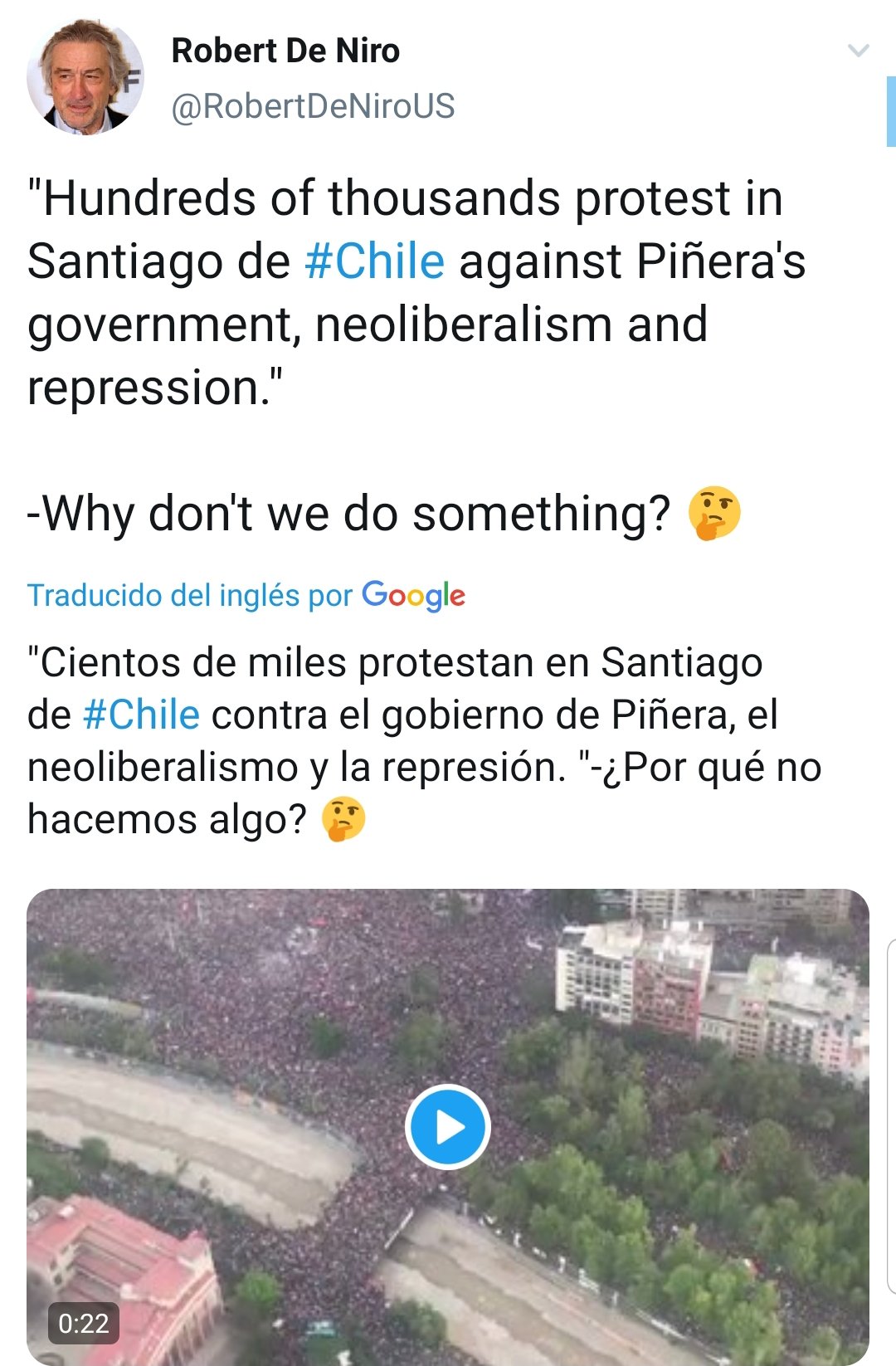Click the Google logo next to translation notice
The image size is (896, 1366).
point(412,594)
